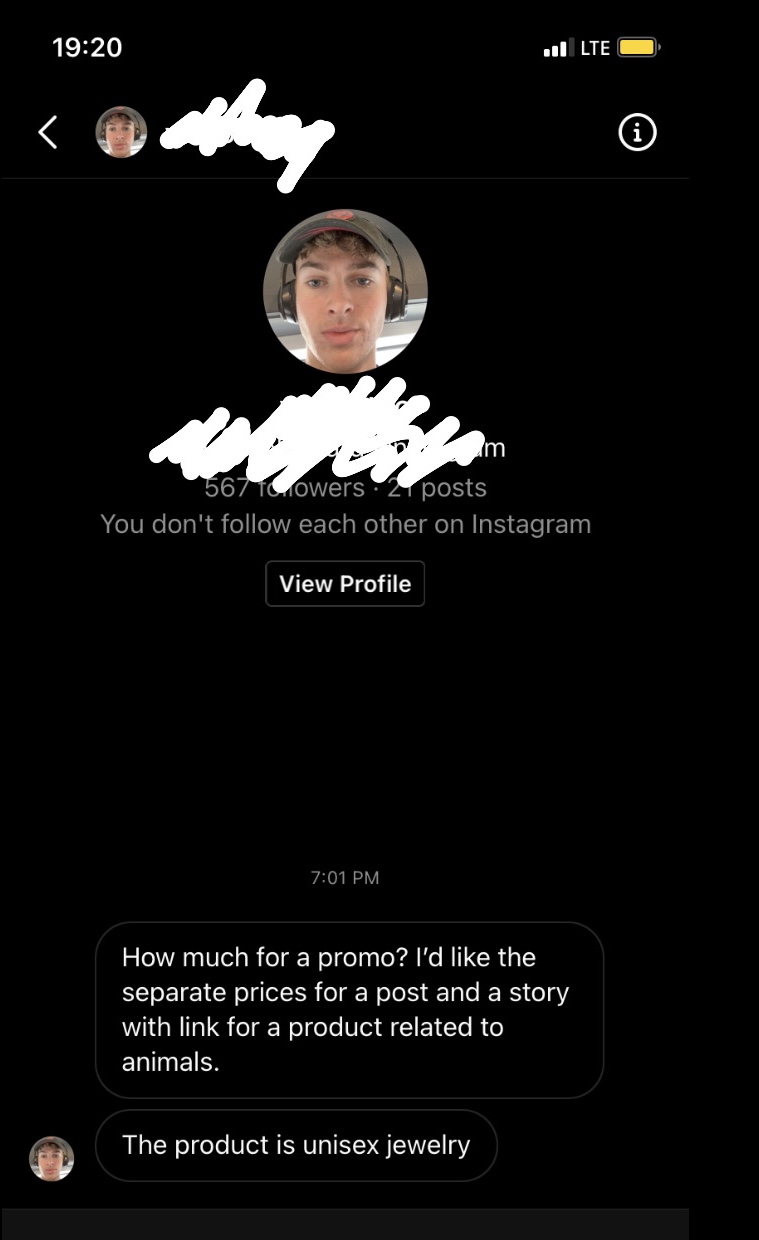This screenshot has height=1240, width=759.
Task: Open the large profile picture
Action: (x=345, y=291)
